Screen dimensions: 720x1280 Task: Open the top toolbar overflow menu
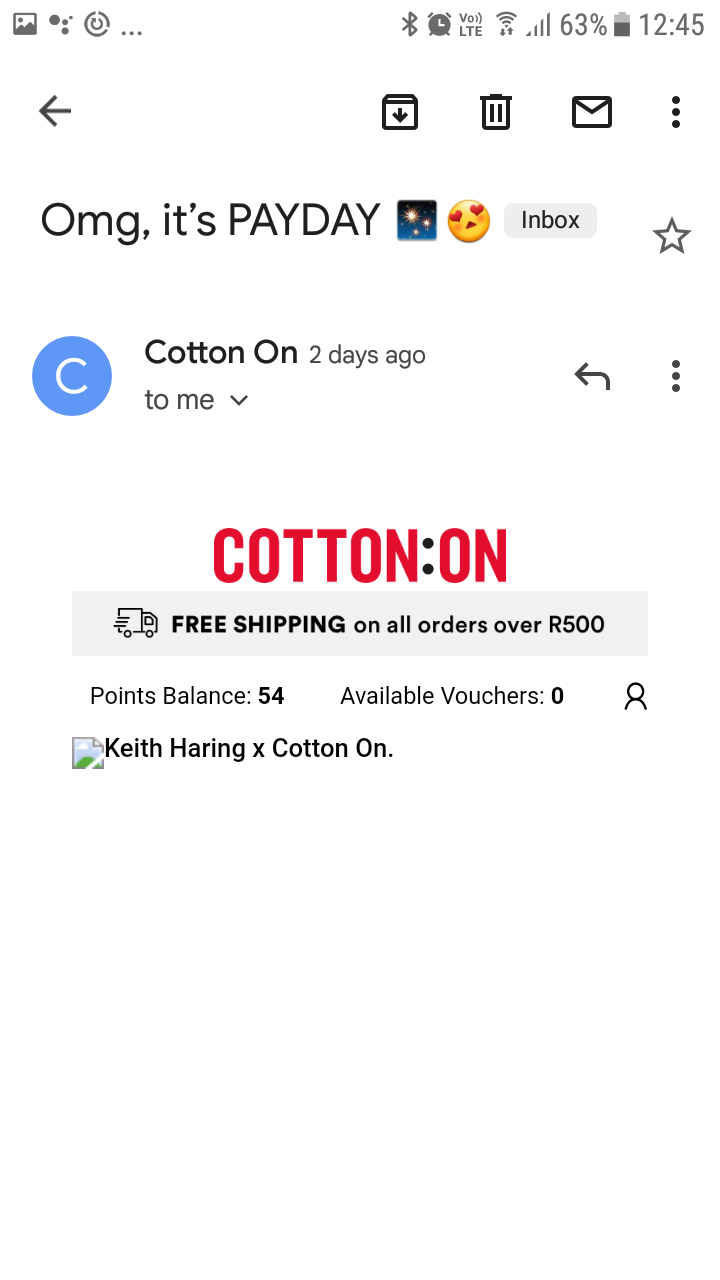676,111
